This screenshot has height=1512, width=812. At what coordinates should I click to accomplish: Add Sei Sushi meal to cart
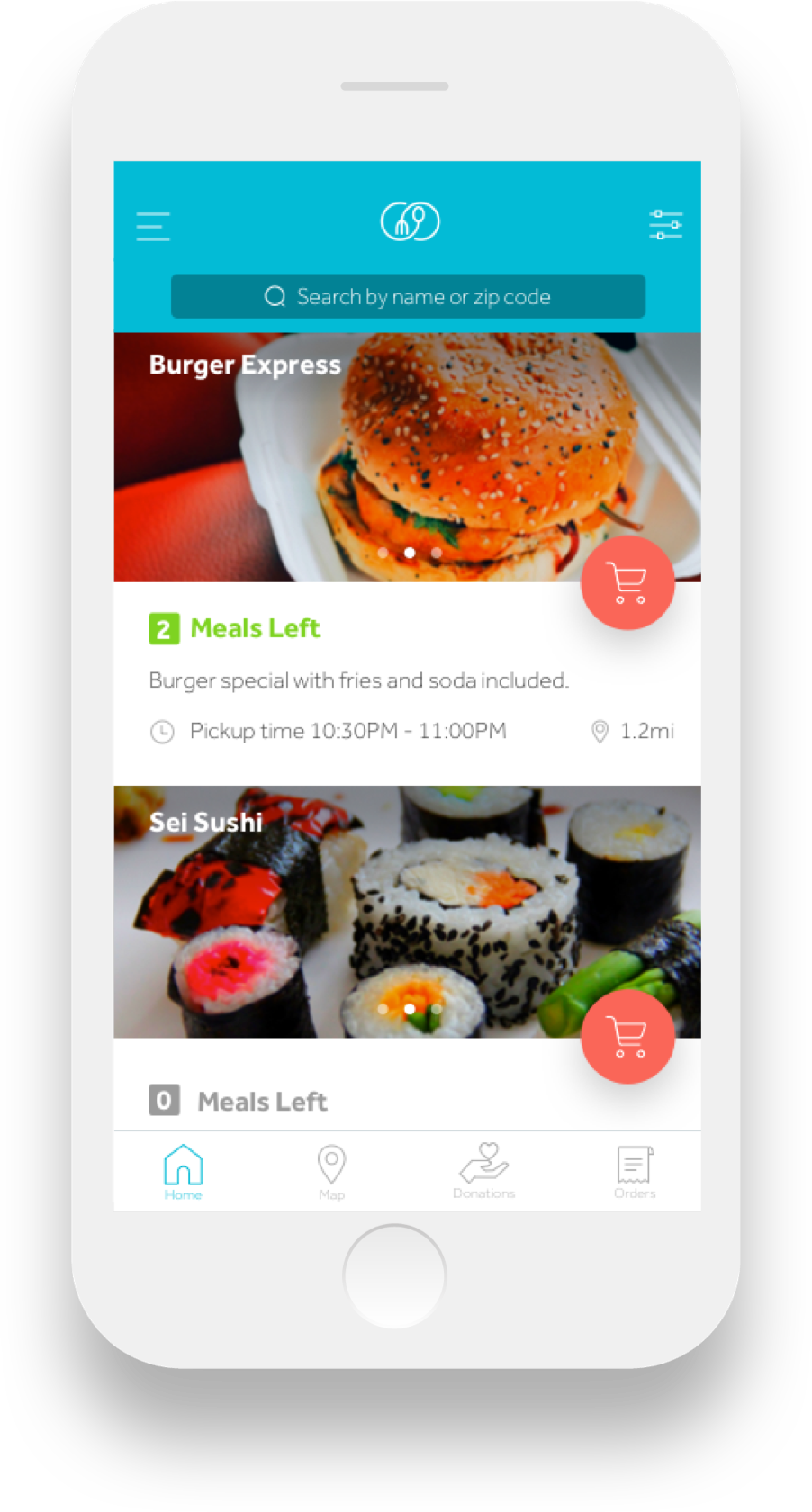[x=627, y=1037]
